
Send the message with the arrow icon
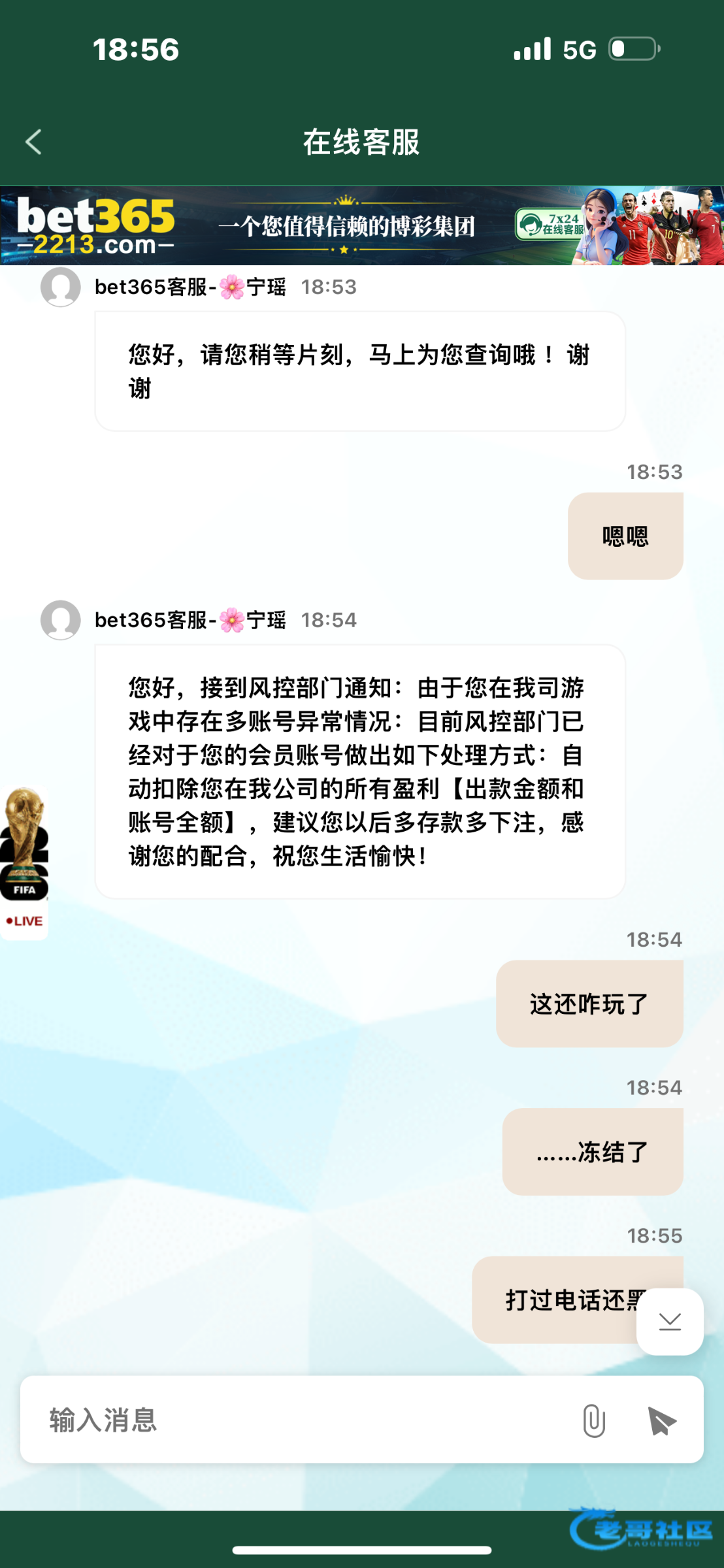pyautogui.click(x=661, y=1420)
